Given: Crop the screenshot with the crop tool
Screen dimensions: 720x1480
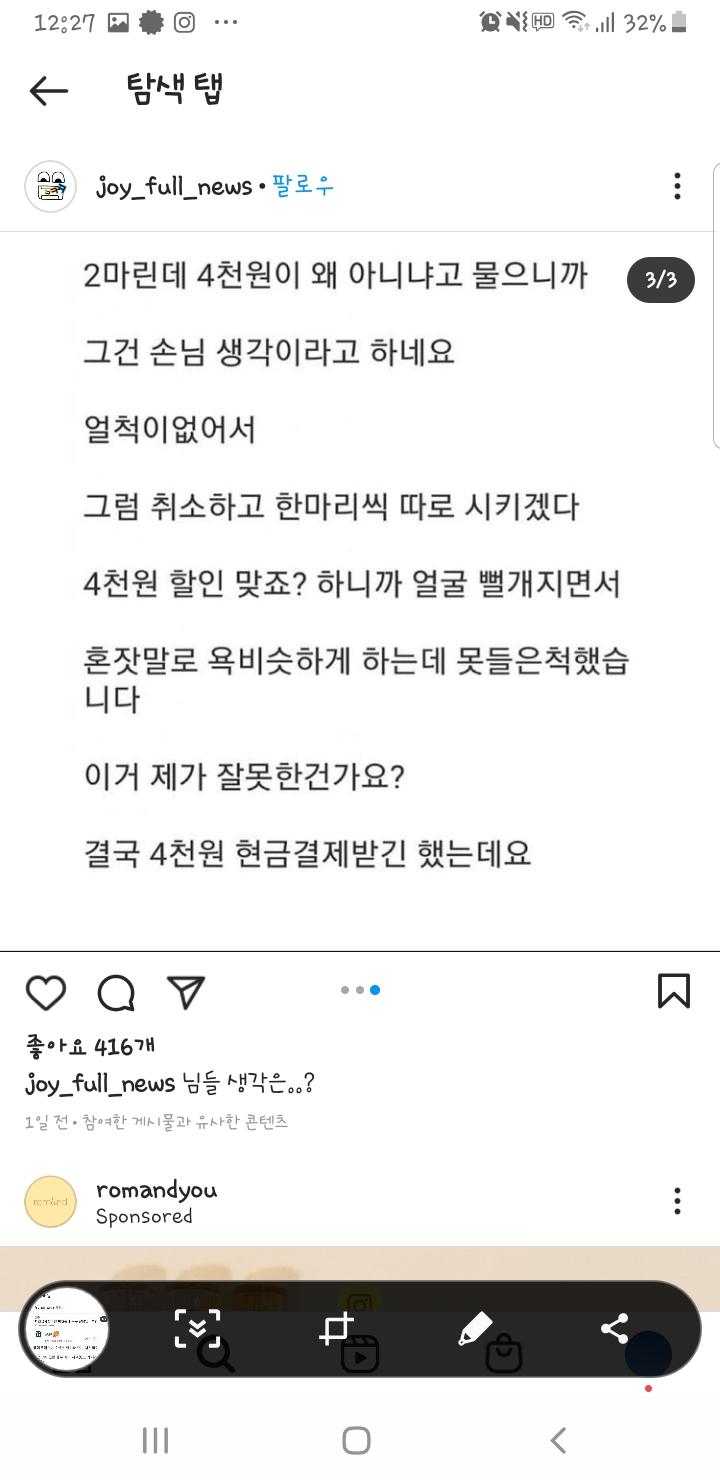Looking at the screenshot, I should click(337, 1328).
